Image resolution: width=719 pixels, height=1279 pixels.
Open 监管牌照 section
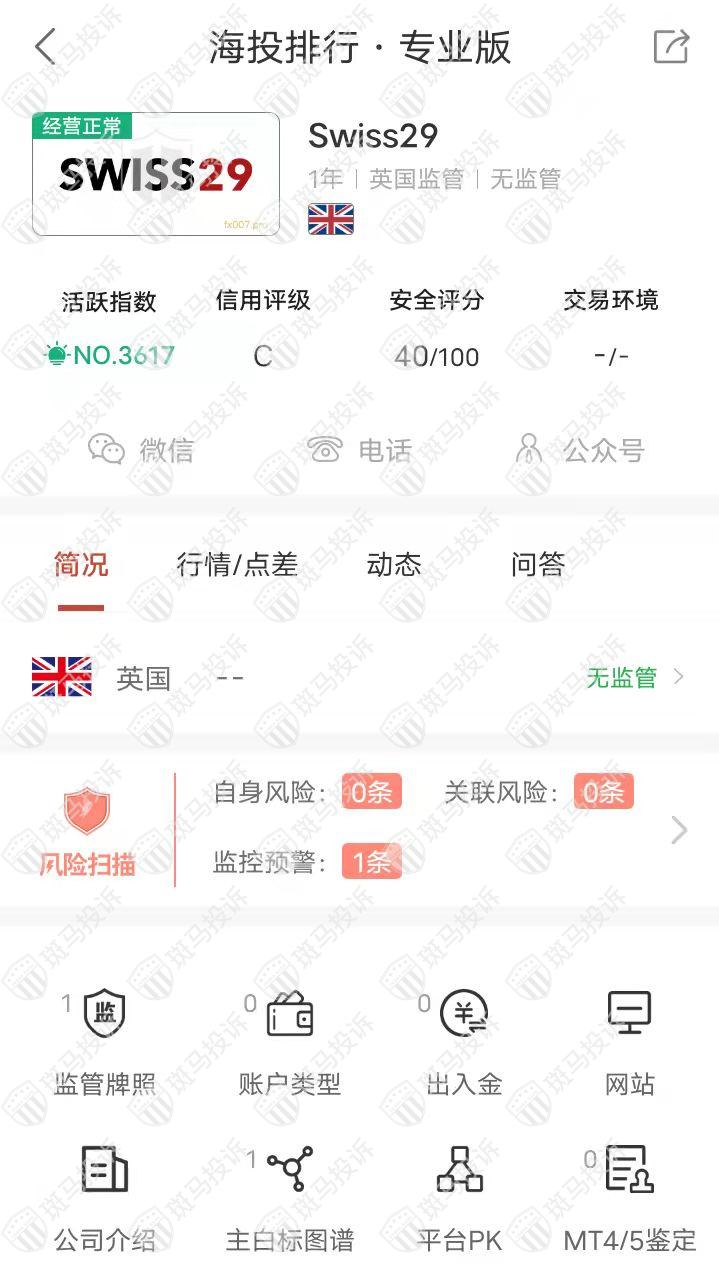[x=105, y=1043]
